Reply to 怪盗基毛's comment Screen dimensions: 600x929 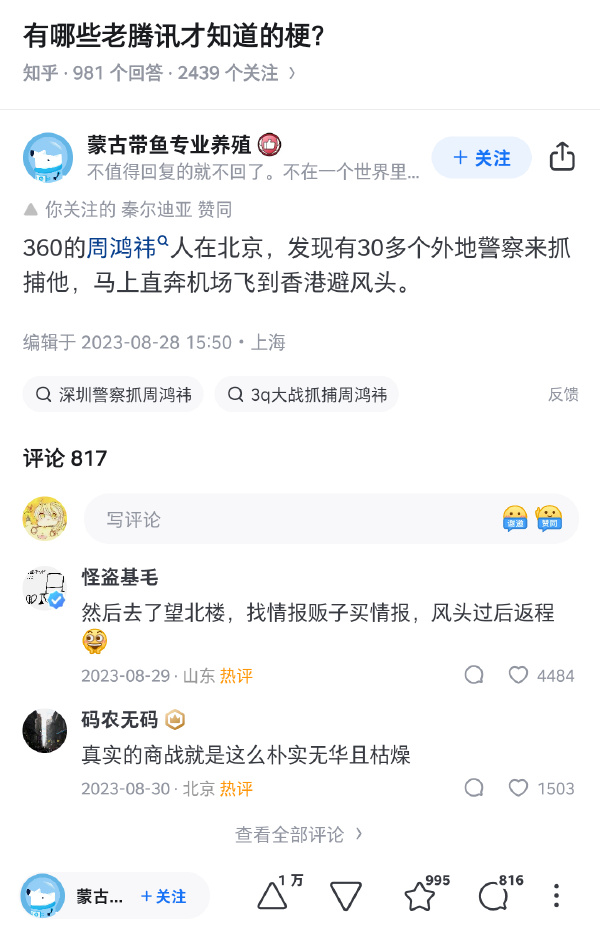pos(474,675)
